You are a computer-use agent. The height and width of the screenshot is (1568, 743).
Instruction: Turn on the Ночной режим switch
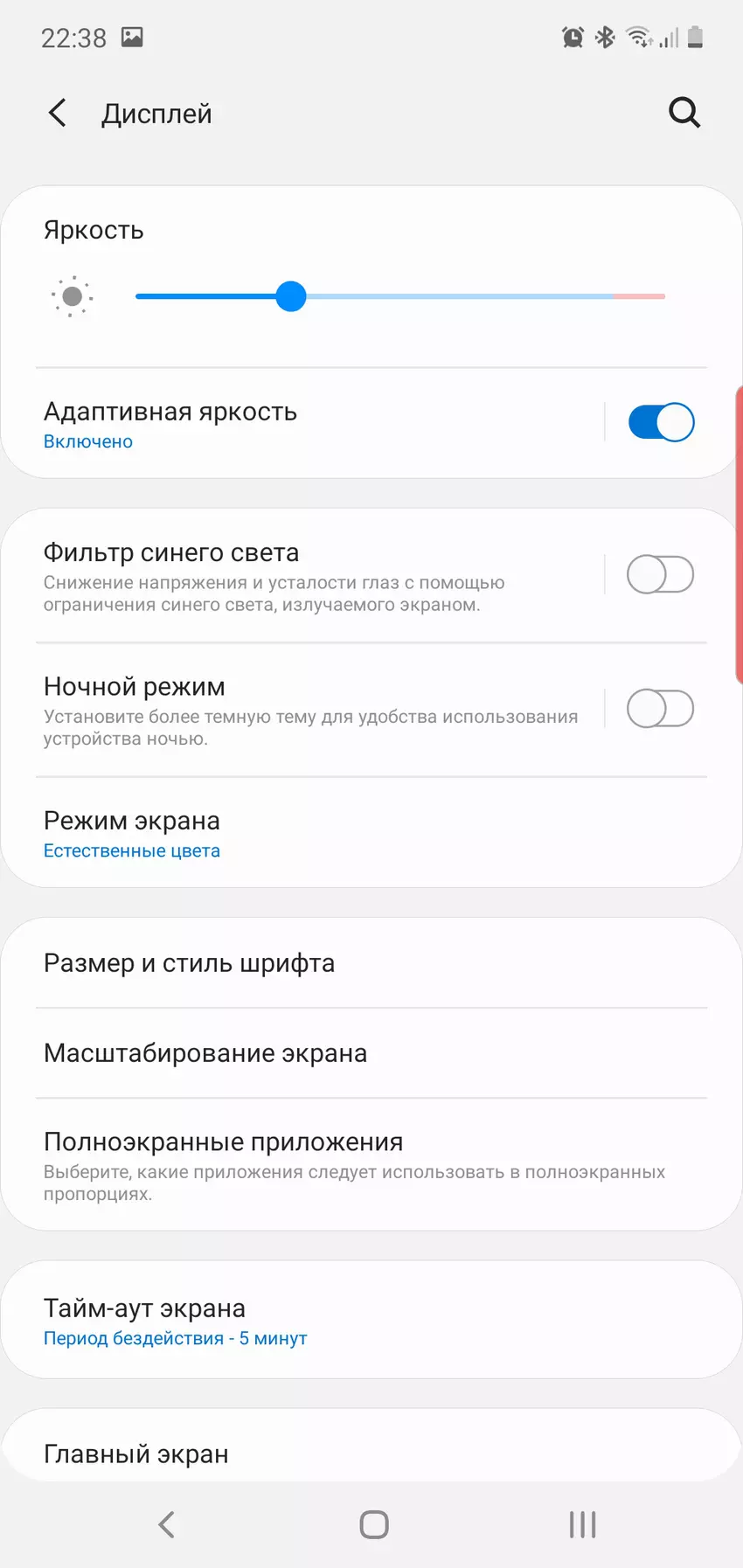coord(661,709)
